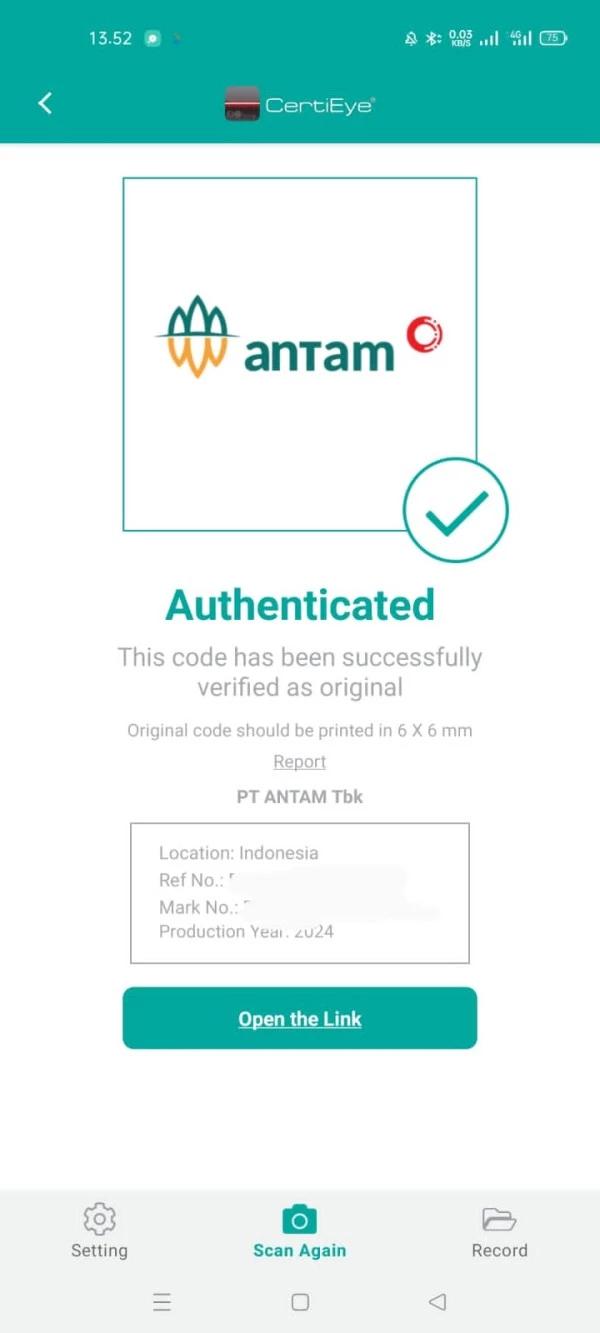Open Setting from the bottom bar
The image size is (600, 1333).
tap(99, 1232)
